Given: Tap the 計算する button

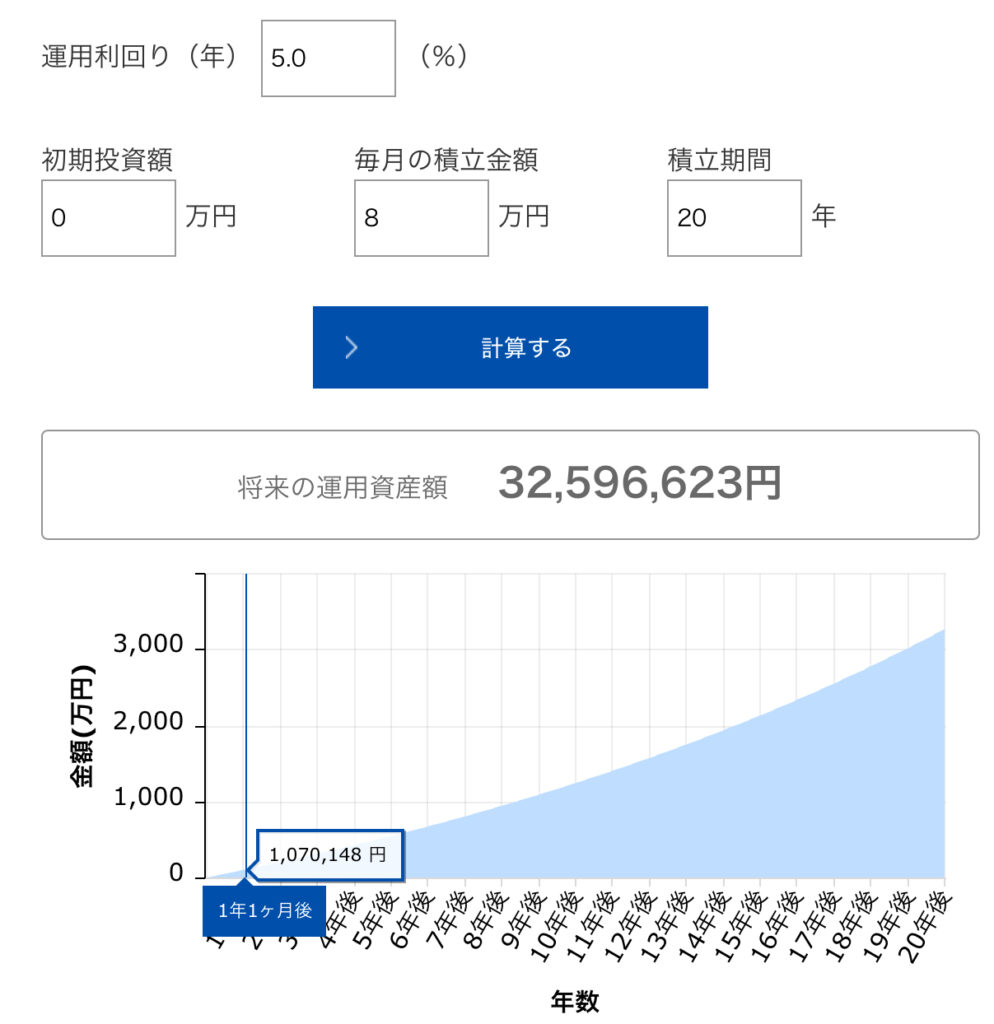Looking at the screenshot, I should [x=510, y=347].
